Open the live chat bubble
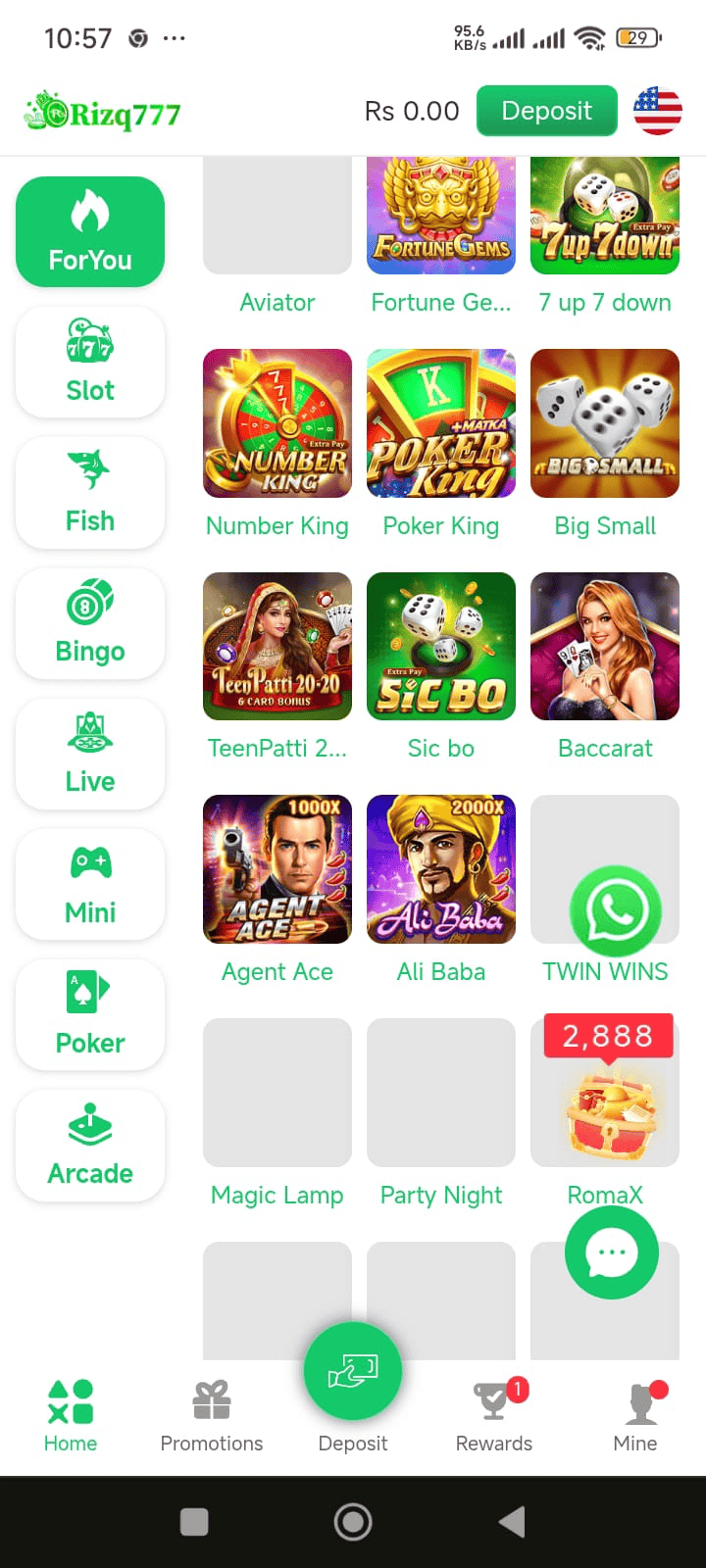The image size is (706, 1568). coord(612,1252)
